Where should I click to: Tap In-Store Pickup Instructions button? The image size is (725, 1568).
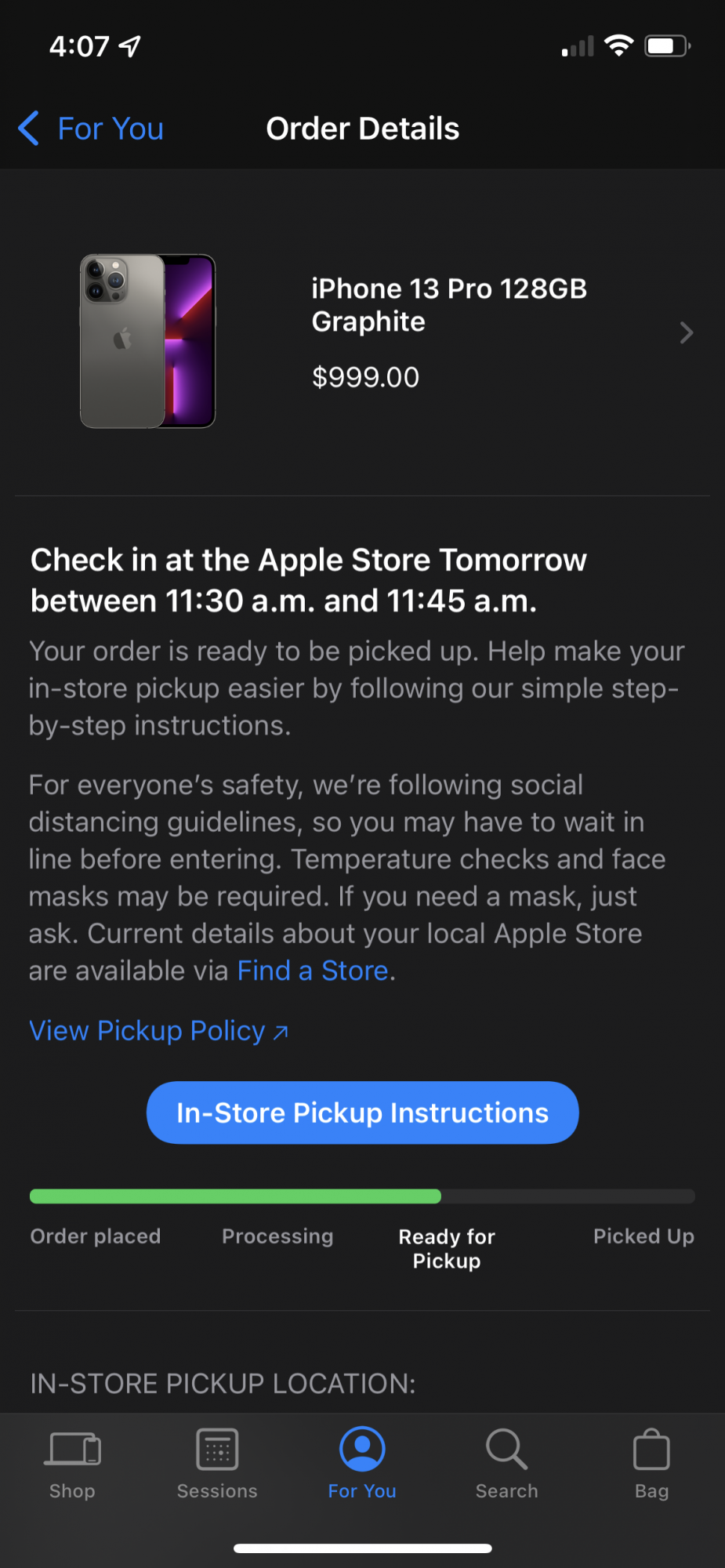362,1112
